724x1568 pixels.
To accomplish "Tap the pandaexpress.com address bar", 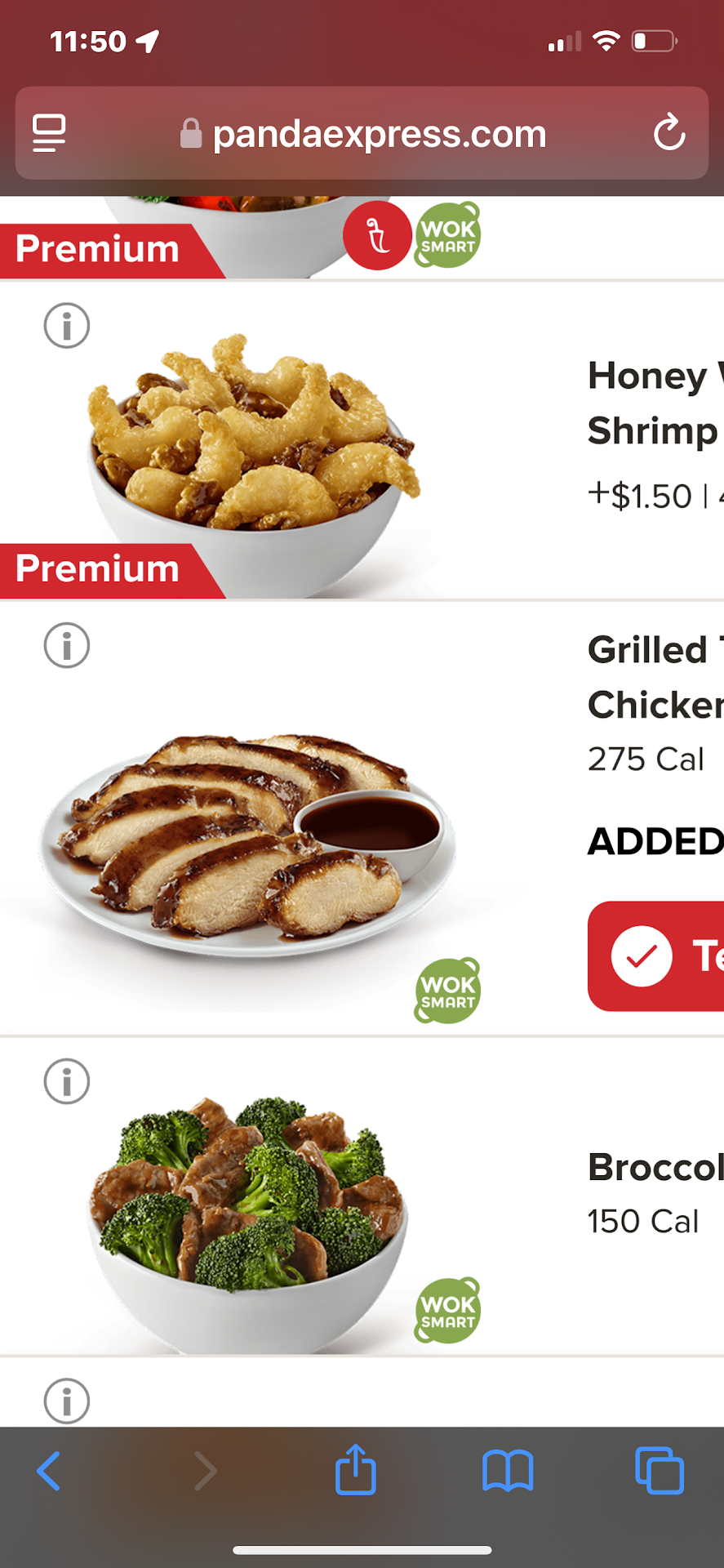I will point(363,133).
